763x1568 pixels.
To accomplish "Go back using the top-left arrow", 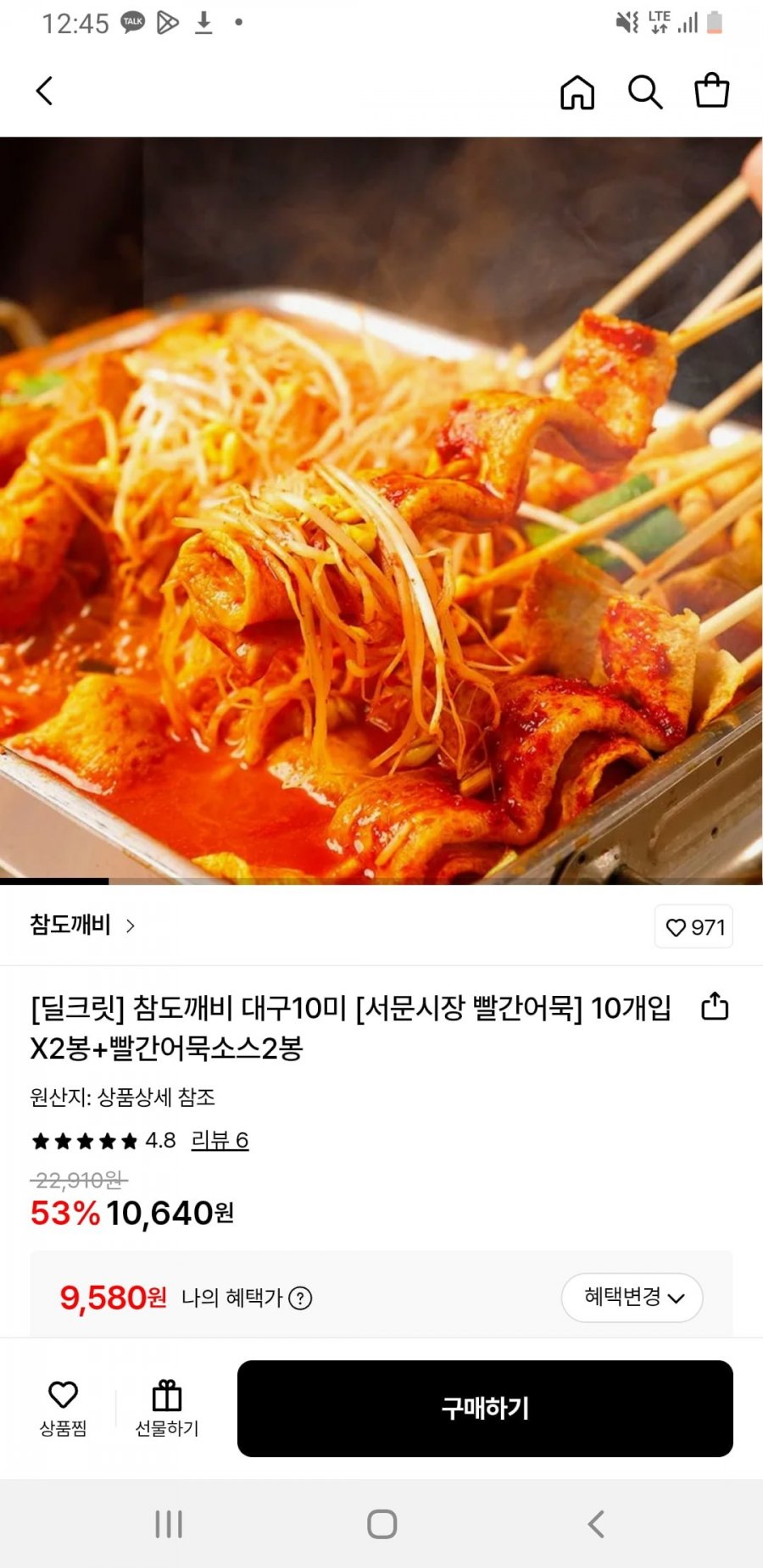I will click(45, 91).
